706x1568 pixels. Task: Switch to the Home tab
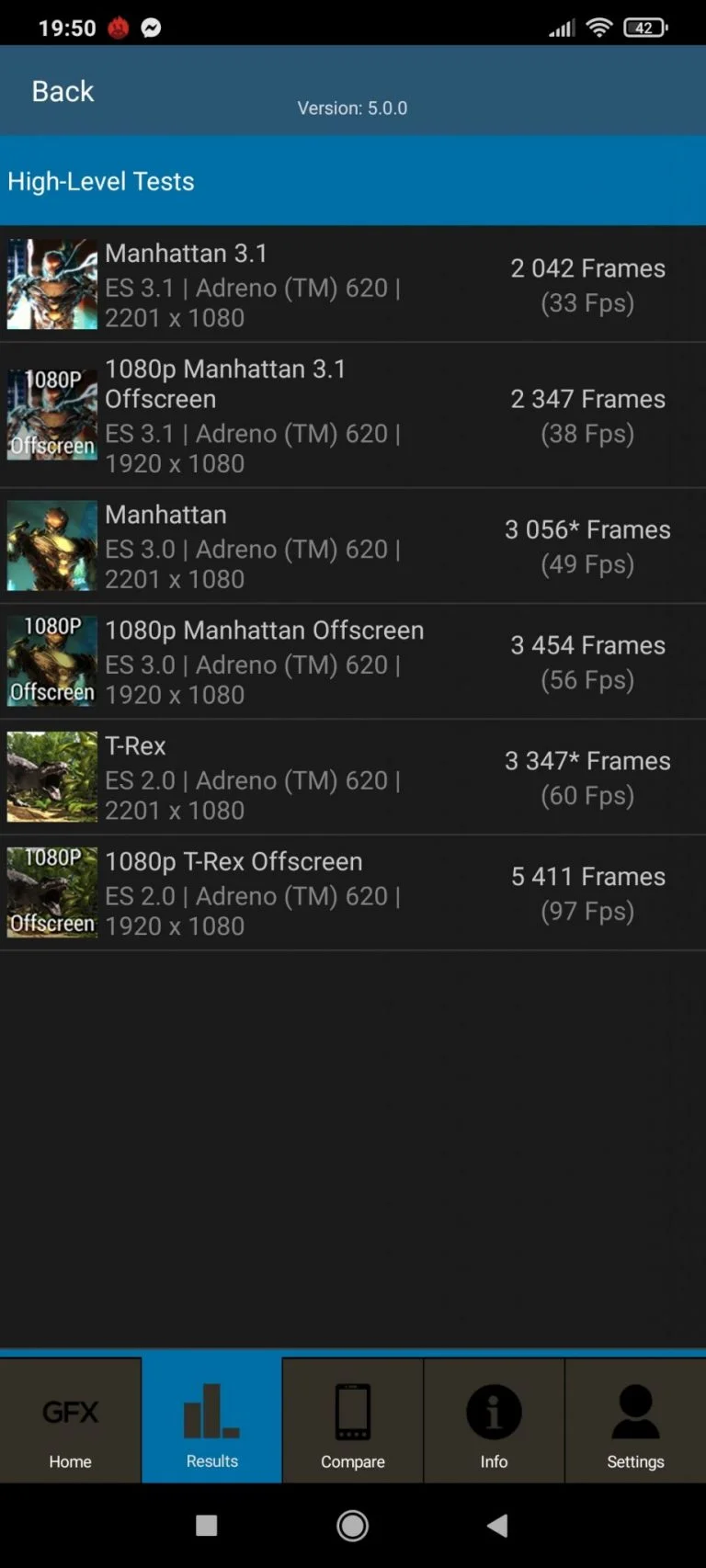coord(71,1420)
